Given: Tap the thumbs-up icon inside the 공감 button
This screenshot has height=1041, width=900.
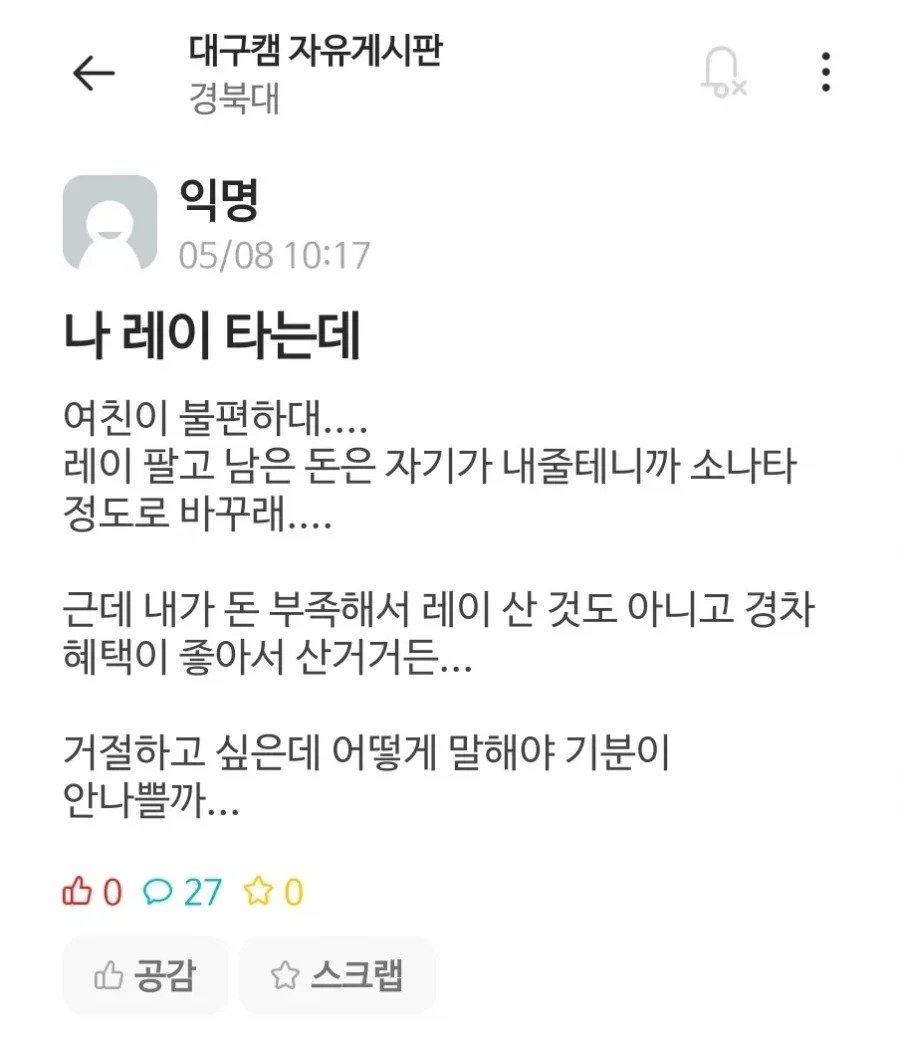Looking at the screenshot, I should point(110,974).
